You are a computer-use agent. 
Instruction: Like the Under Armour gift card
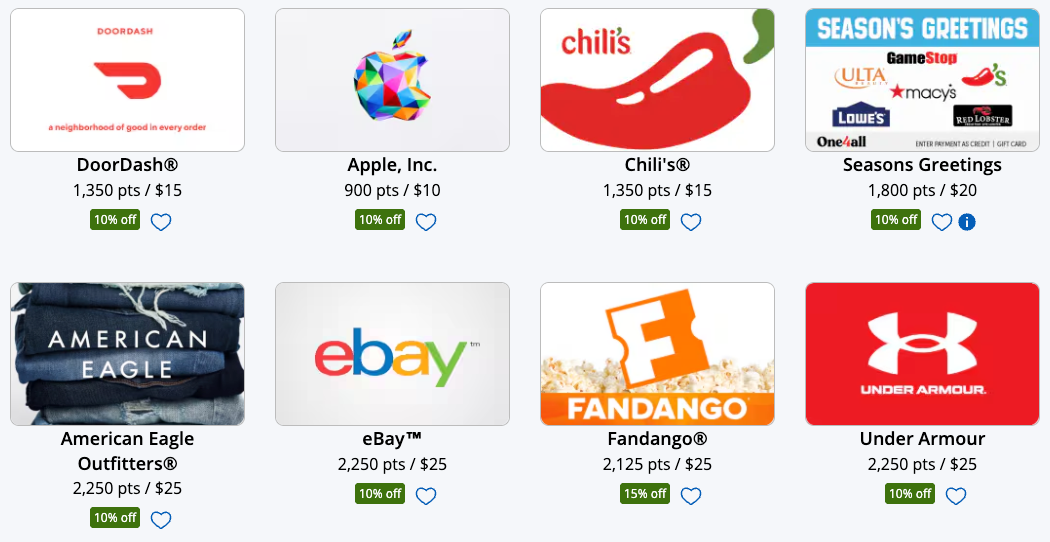point(956,496)
